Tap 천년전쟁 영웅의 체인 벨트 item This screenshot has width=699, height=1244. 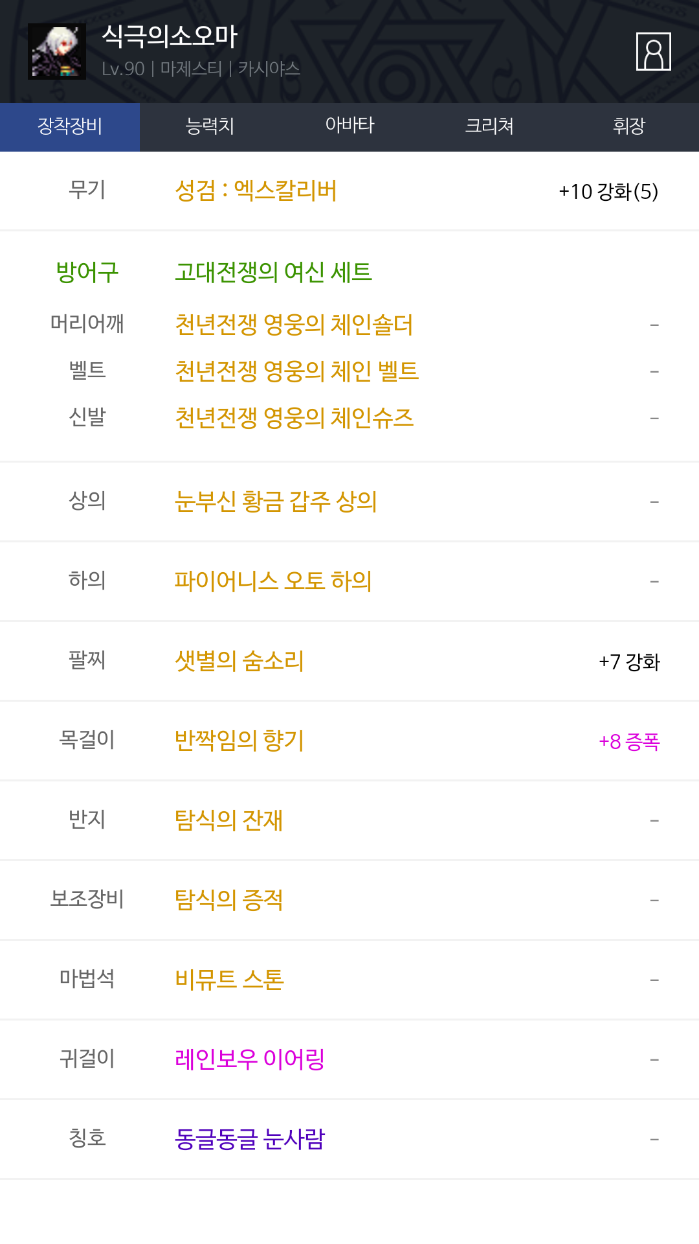coord(297,371)
